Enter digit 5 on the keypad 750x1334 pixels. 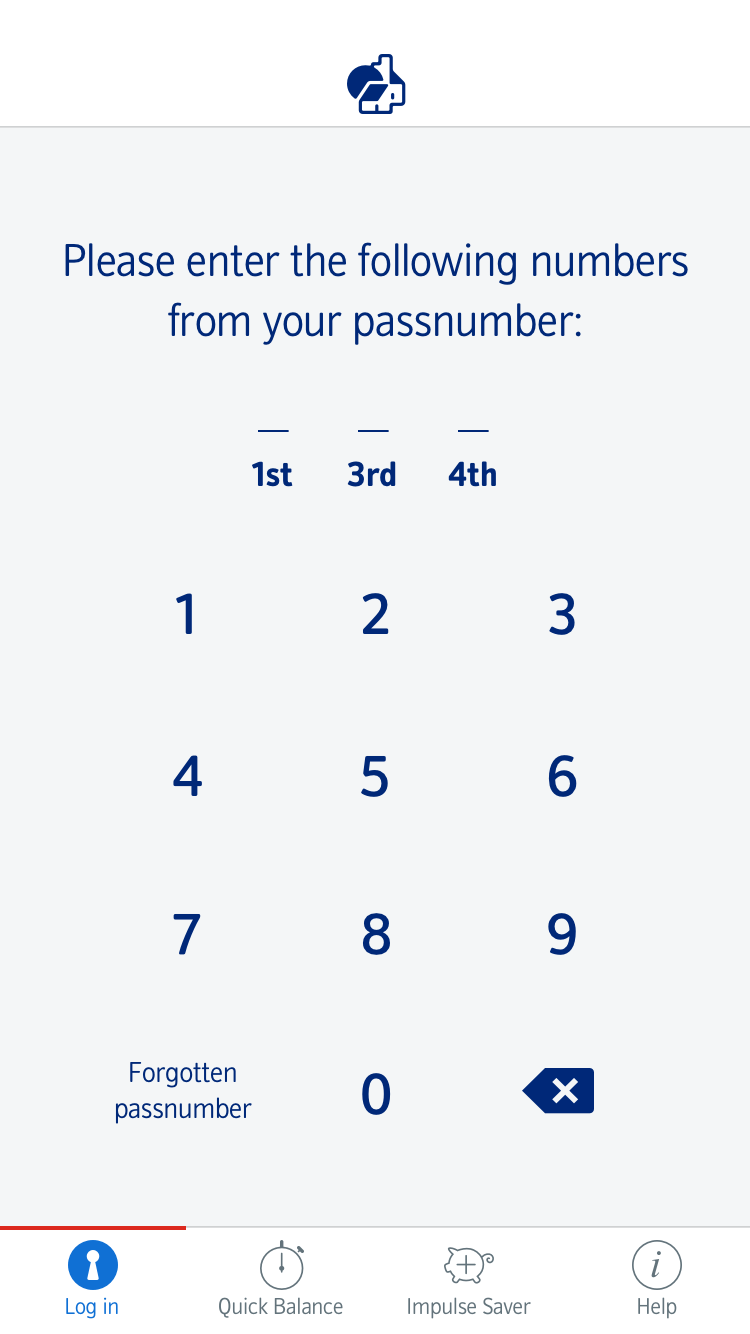coord(375,775)
